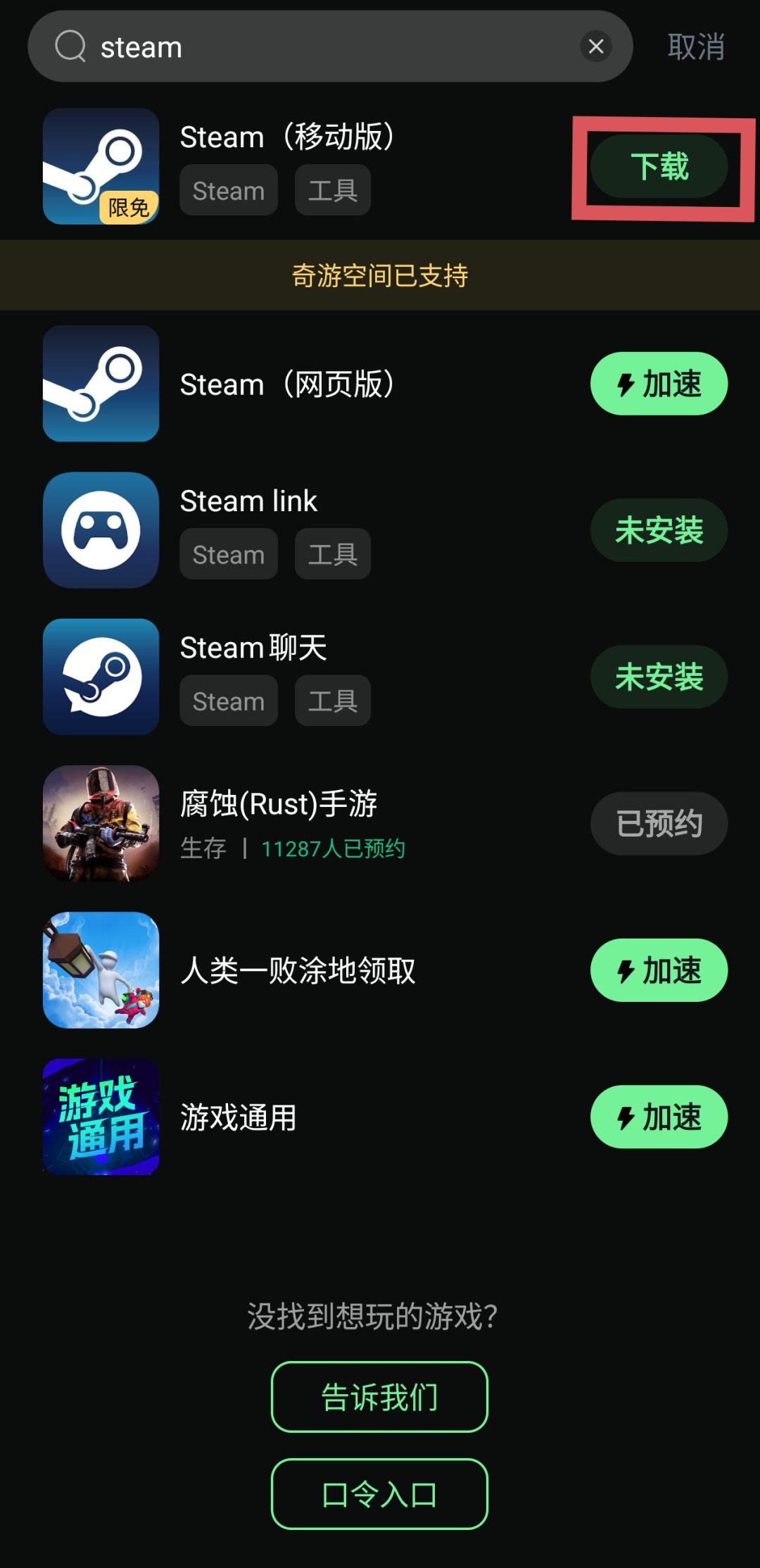Tap the Steam Link controller icon
Viewport: 760px width, 1568px height.
coord(101,530)
